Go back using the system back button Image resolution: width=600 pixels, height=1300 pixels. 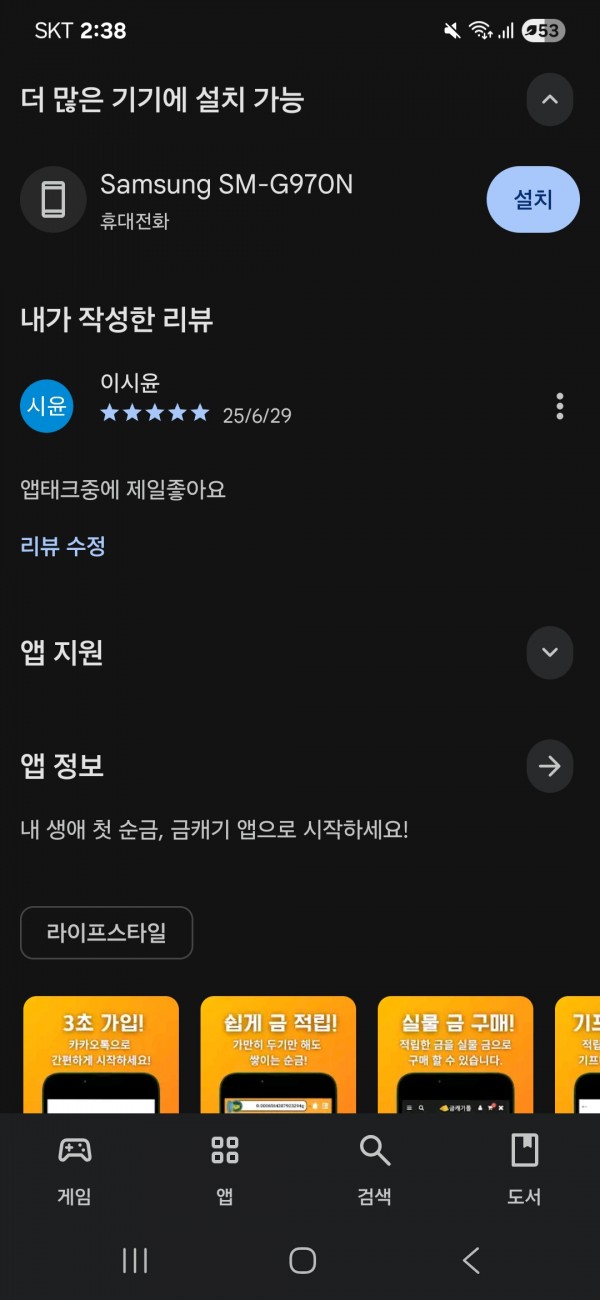click(471, 1260)
